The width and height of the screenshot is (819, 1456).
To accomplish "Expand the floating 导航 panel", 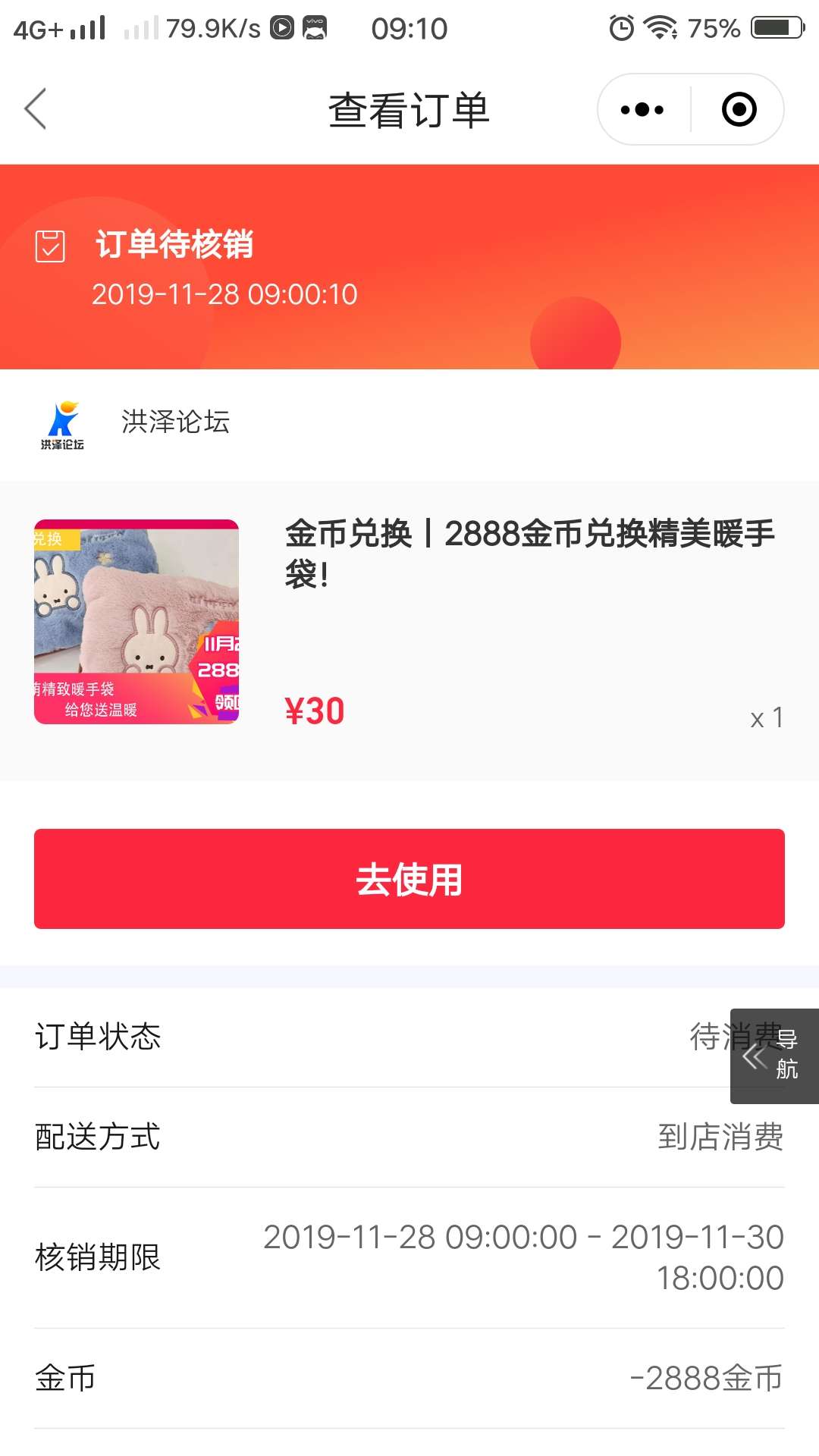I will pyautogui.click(x=774, y=1056).
